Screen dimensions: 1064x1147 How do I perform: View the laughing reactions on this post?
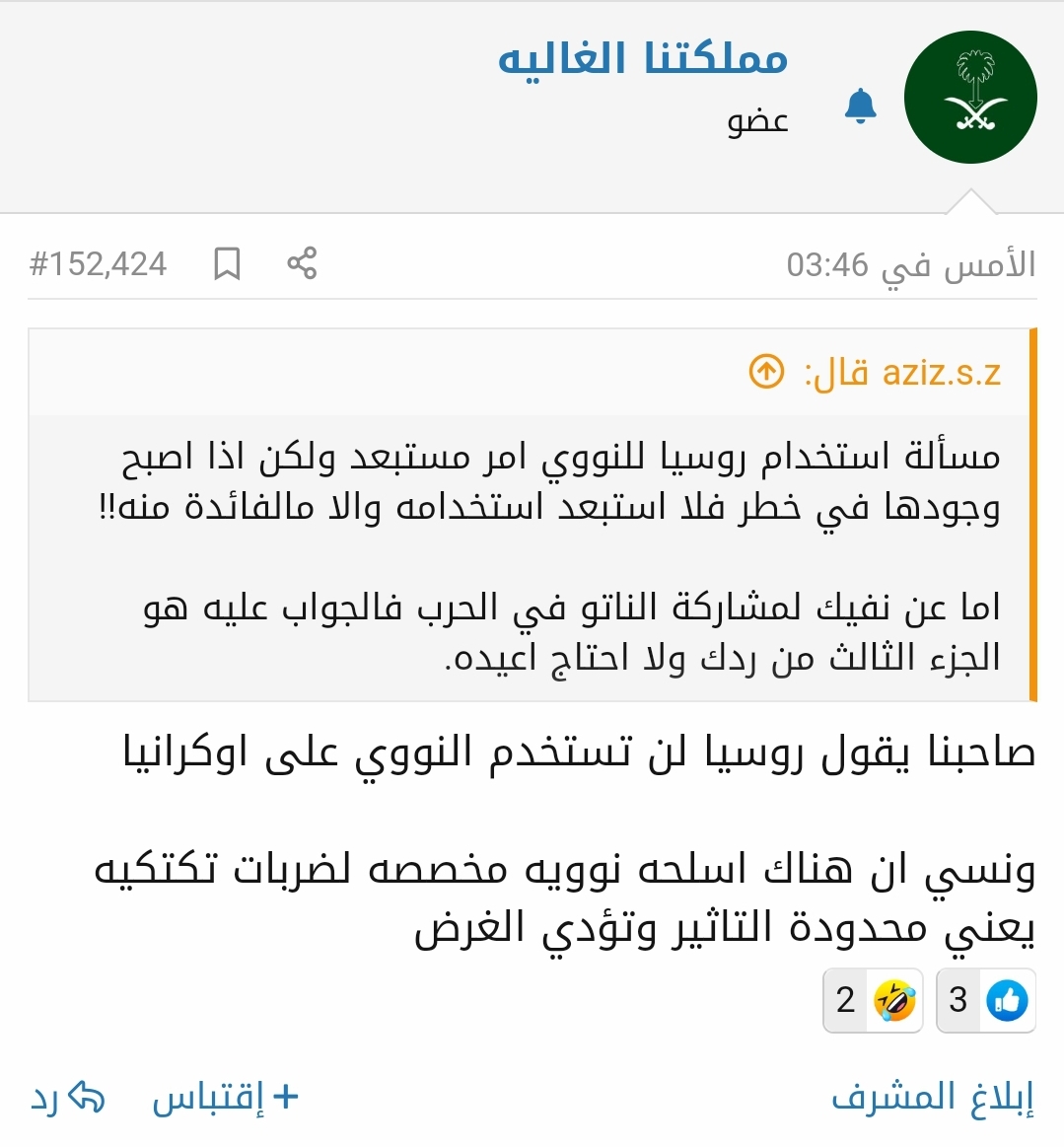pyautogui.click(x=873, y=1000)
